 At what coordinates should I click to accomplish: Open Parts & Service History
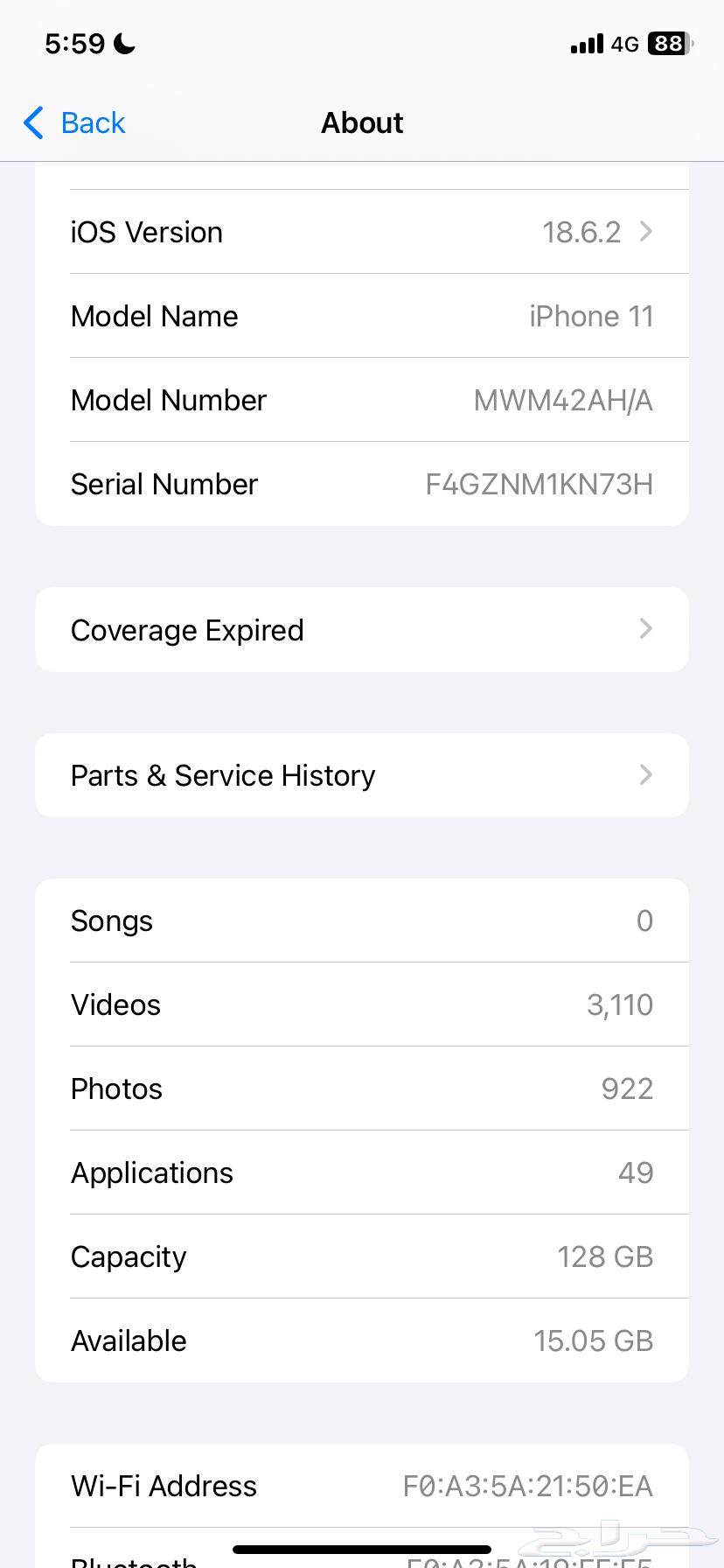[x=361, y=775]
